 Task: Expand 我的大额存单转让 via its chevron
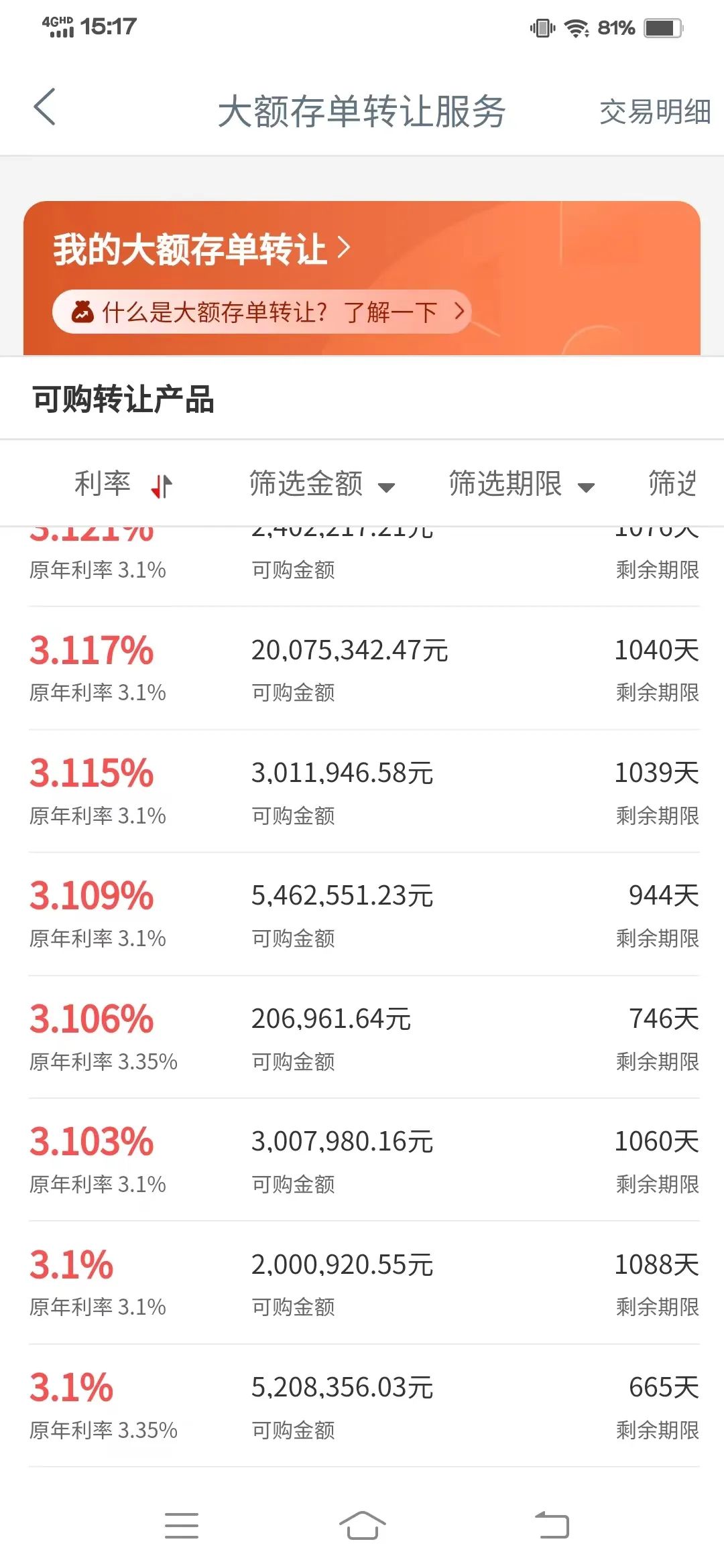coord(345,248)
